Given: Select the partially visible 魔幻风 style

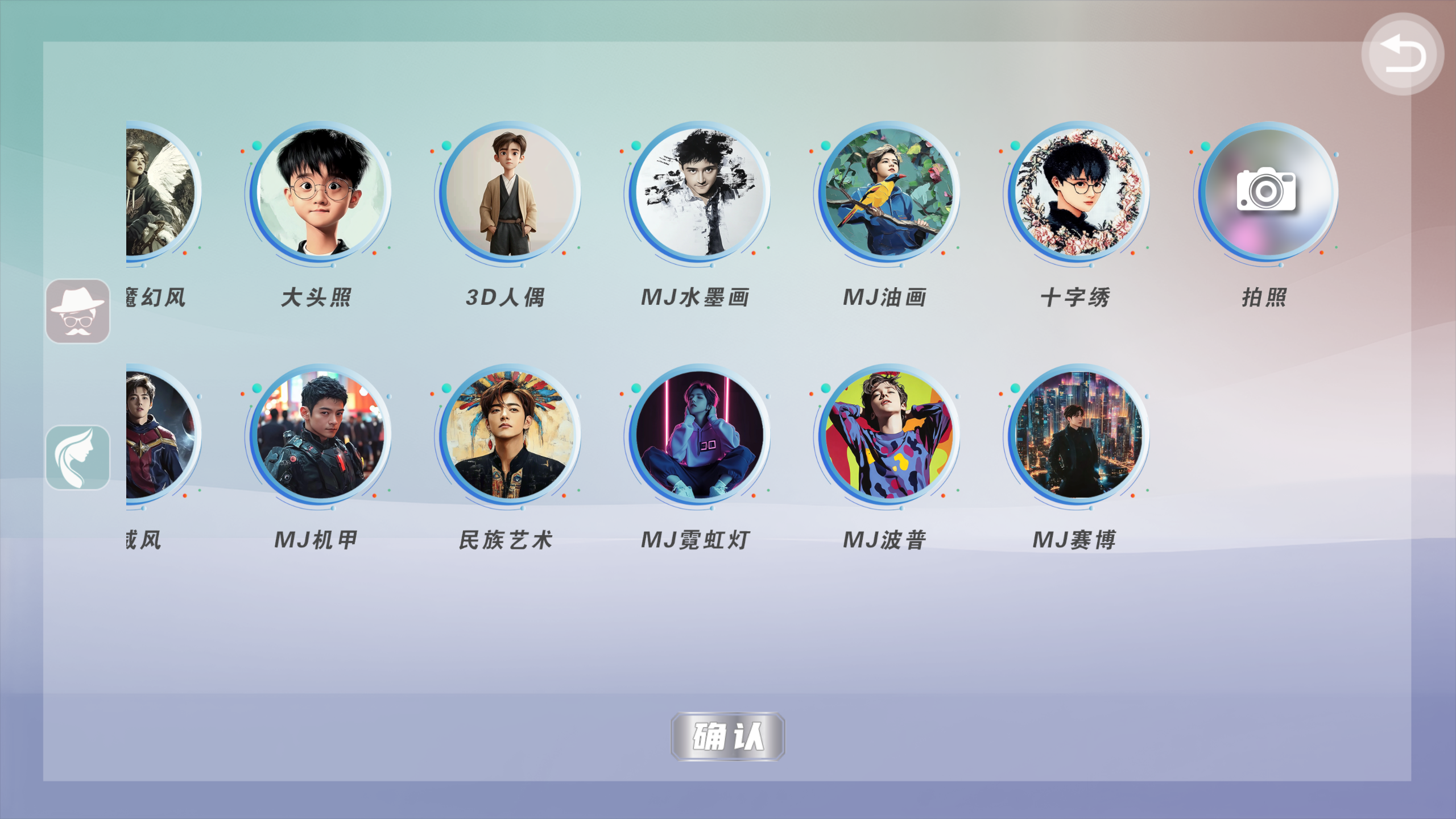Looking at the screenshot, I should point(159,192).
